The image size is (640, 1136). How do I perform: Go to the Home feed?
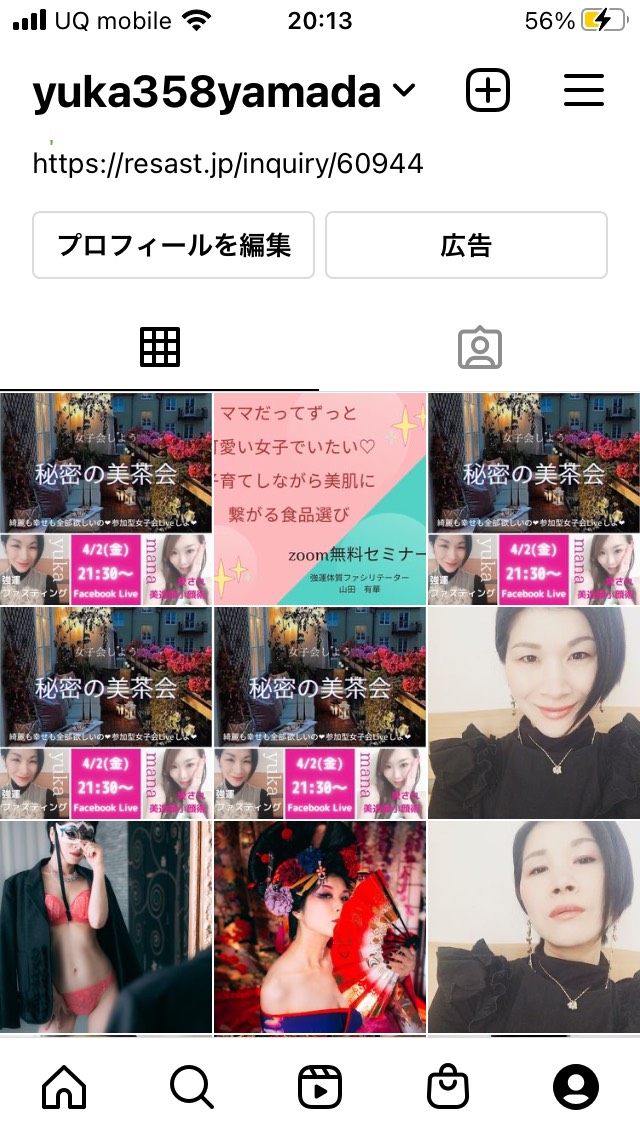coord(64,1087)
